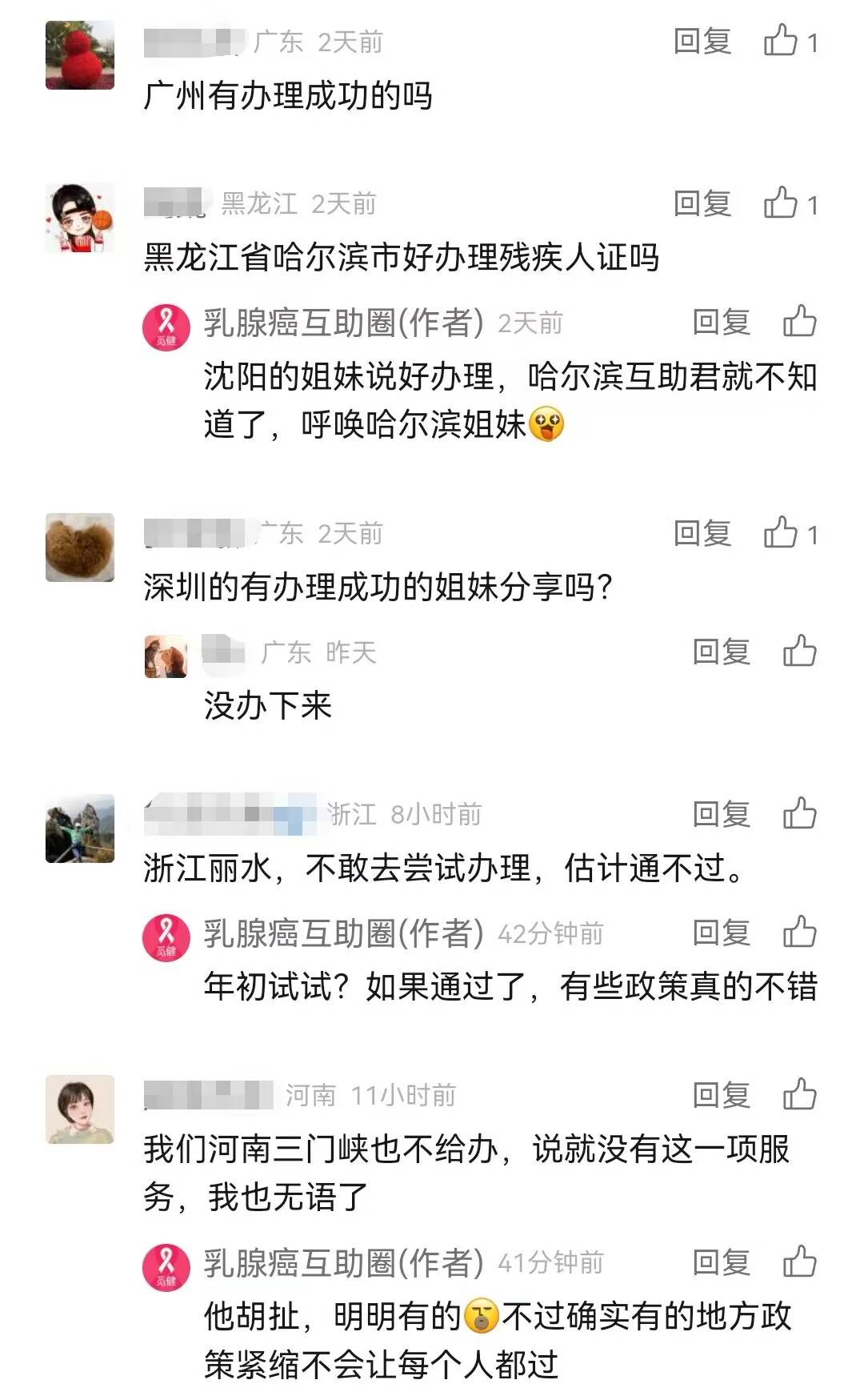Reply to the comment about 广州有办理成功的吗
Screen dimensions: 864x1400
tap(702, 41)
